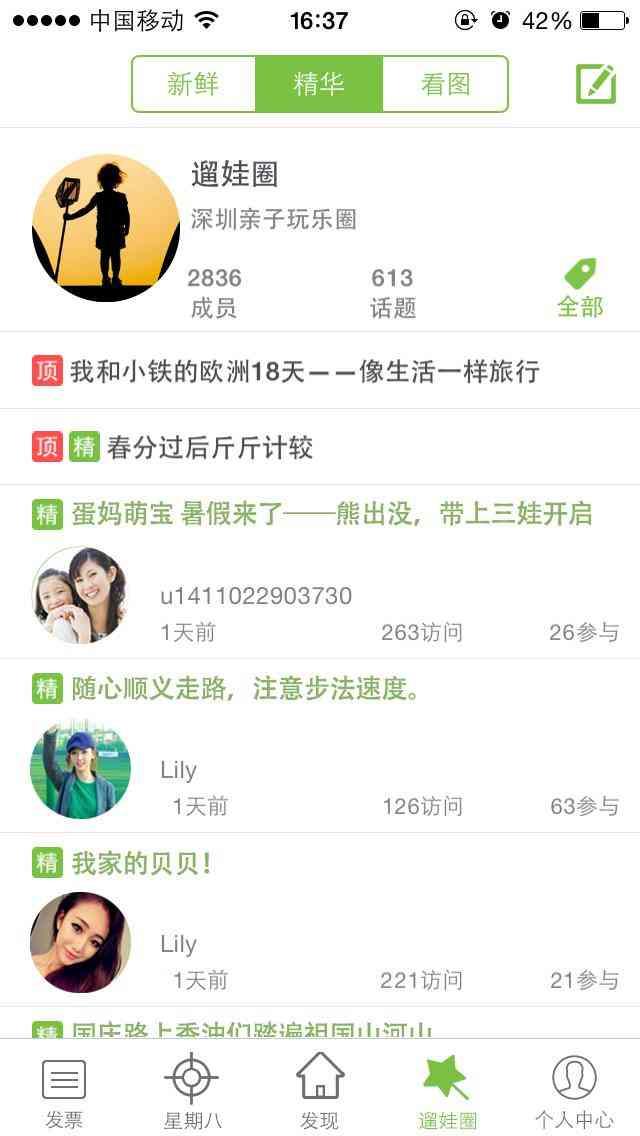Open pinned post 我和小铁的欧洲18天
This screenshot has width=640, height=1136.
click(x=320, y=371)
